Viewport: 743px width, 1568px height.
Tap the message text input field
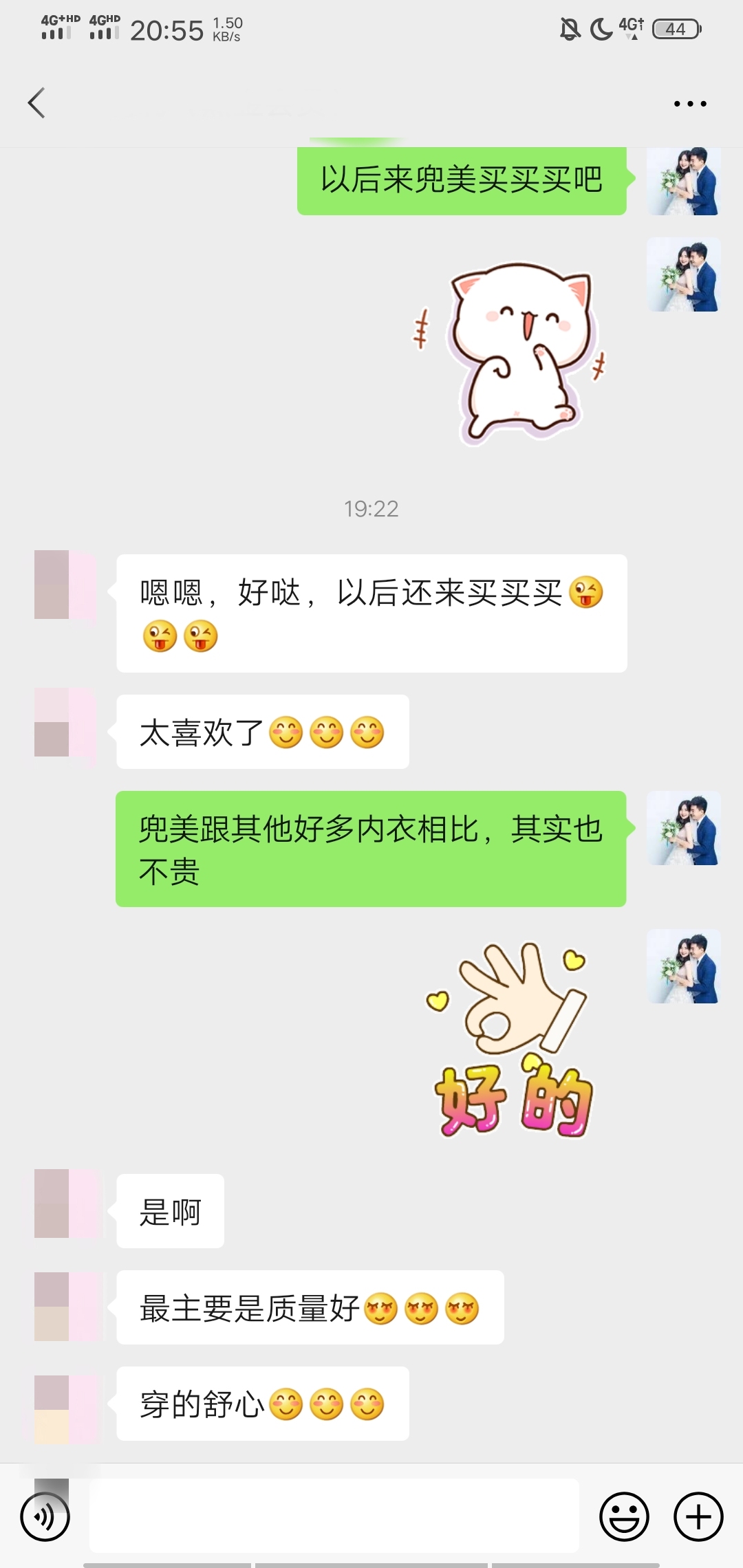(x=334, y=1516)
